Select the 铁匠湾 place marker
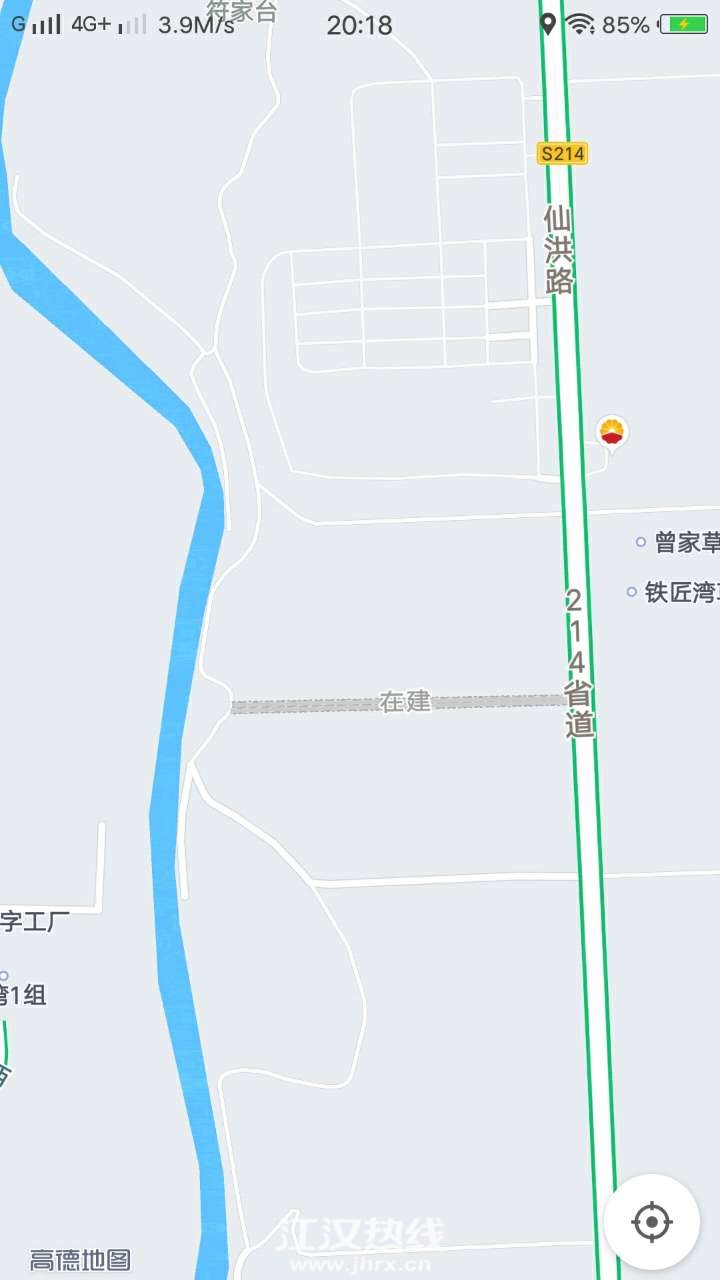This screenshot has height=1280, width=720. click(632, 592)
